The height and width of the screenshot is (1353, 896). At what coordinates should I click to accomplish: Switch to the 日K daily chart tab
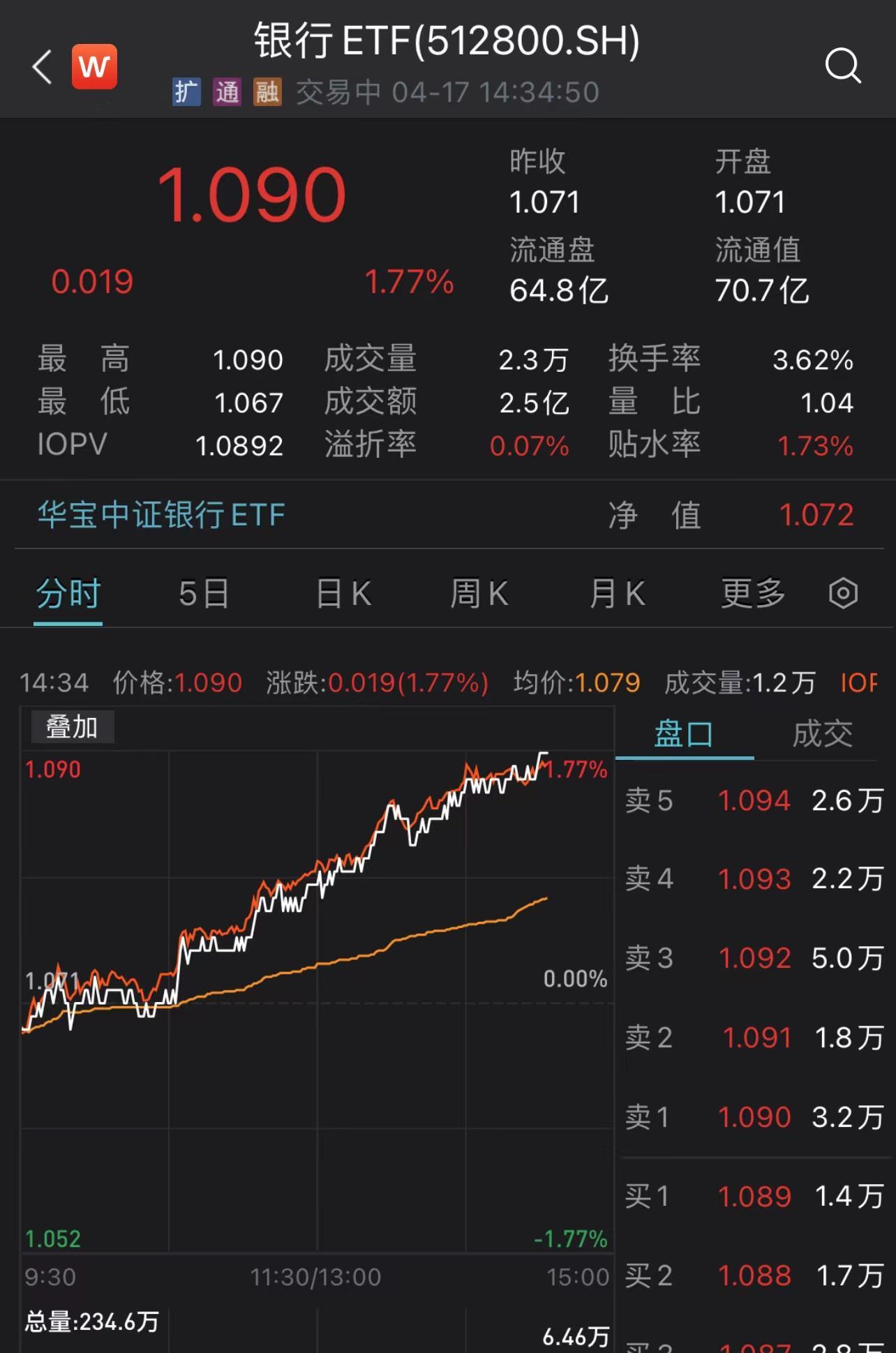point(342,593)
